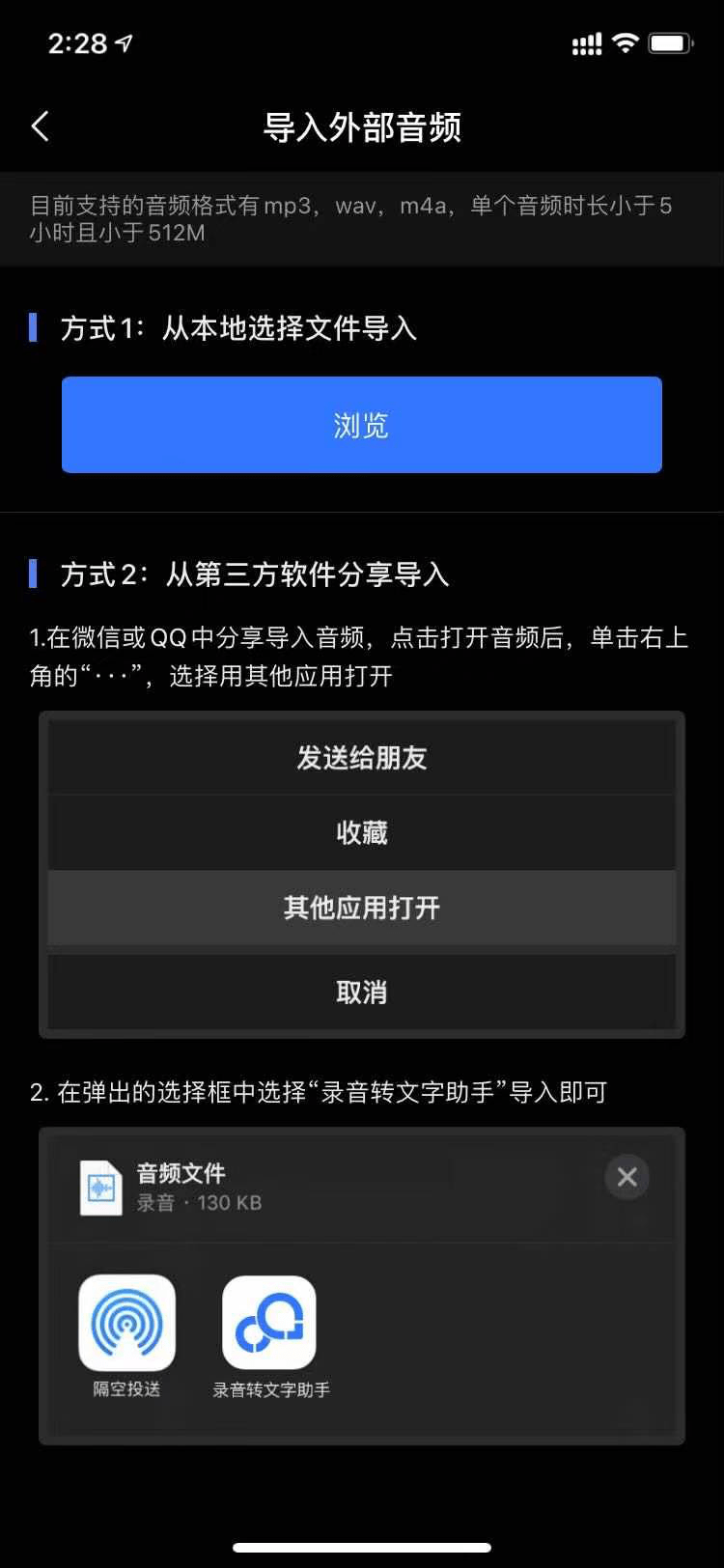Tap the home indicator bar at bottom
Screen dimensions: 724x1568
[x=361, y=1544]
